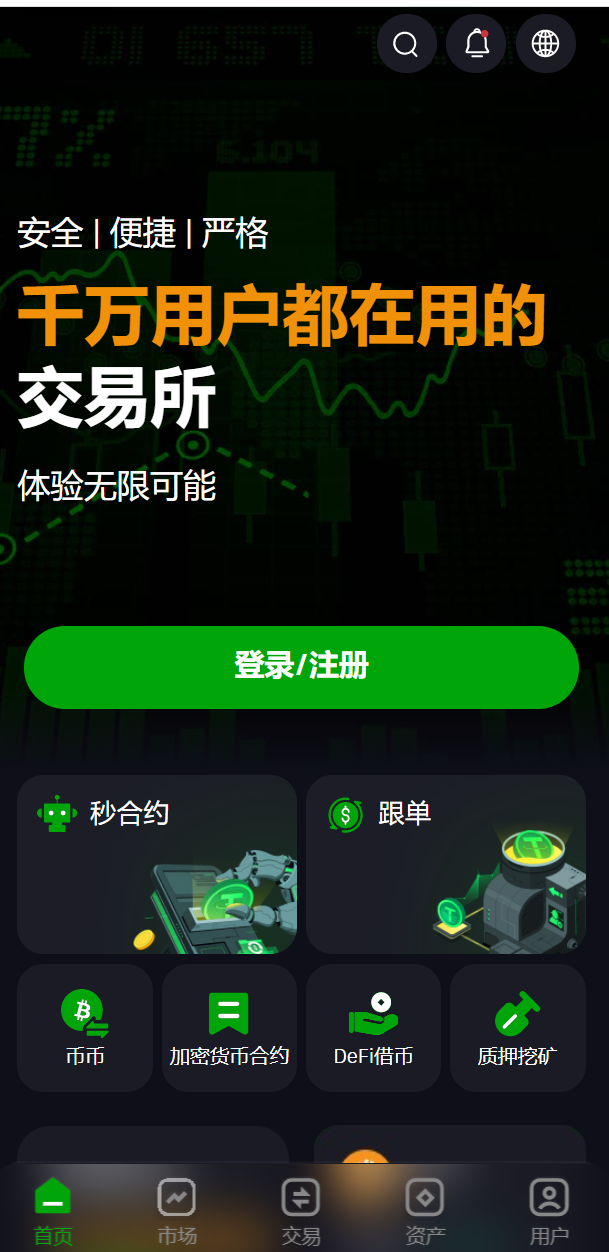Open the language globe icon
Image resolution: width=609 pixels, height=1252 pixels.
tap(546, 44)
